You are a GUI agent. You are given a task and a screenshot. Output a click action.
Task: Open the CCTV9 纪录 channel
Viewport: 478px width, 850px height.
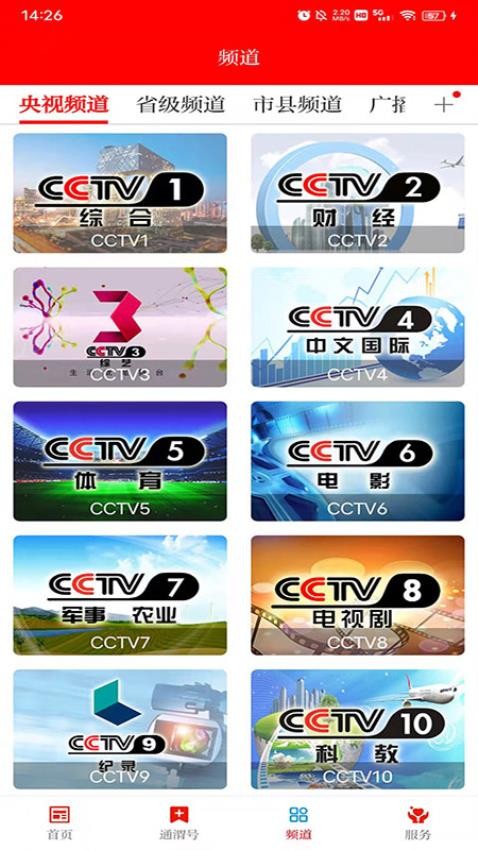(120, 729)
